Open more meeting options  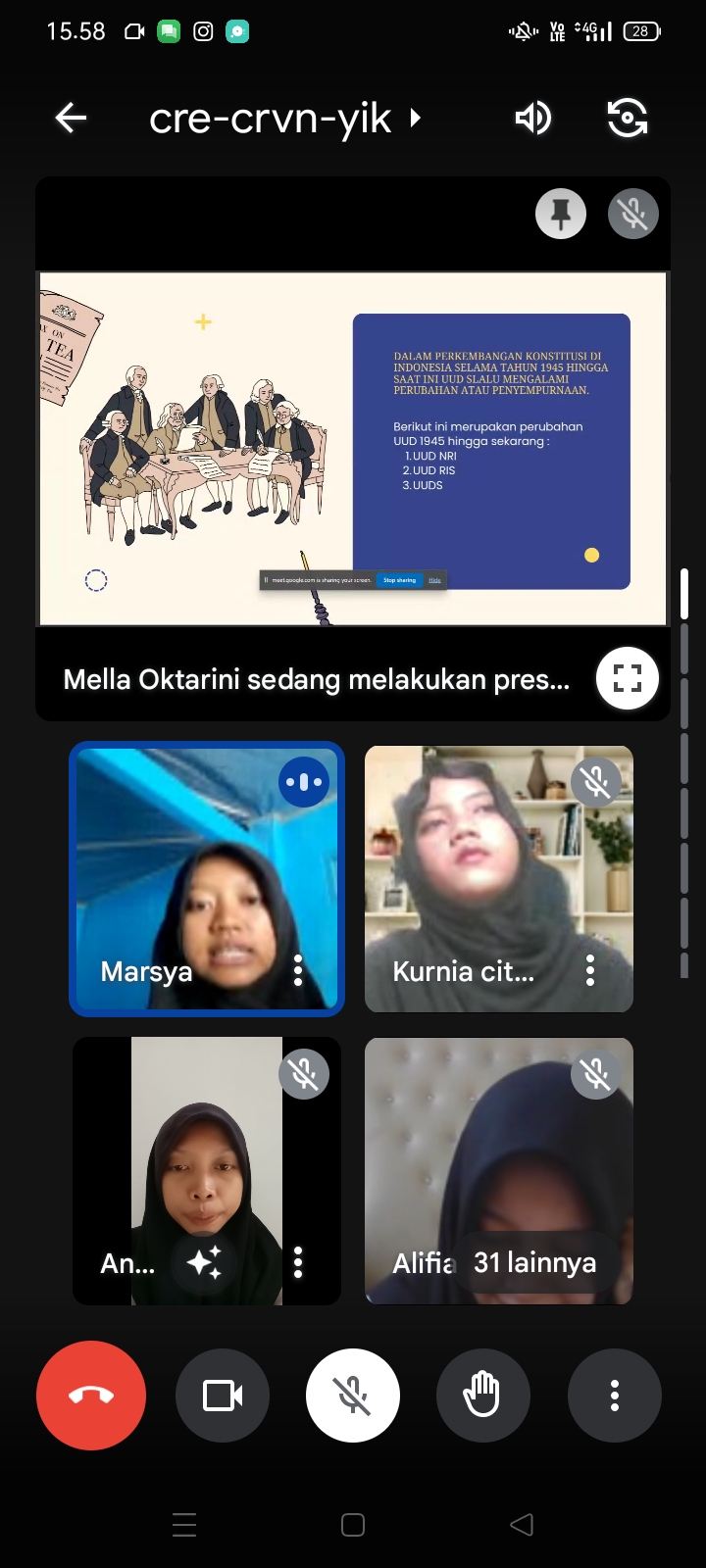coord(615,1396)
